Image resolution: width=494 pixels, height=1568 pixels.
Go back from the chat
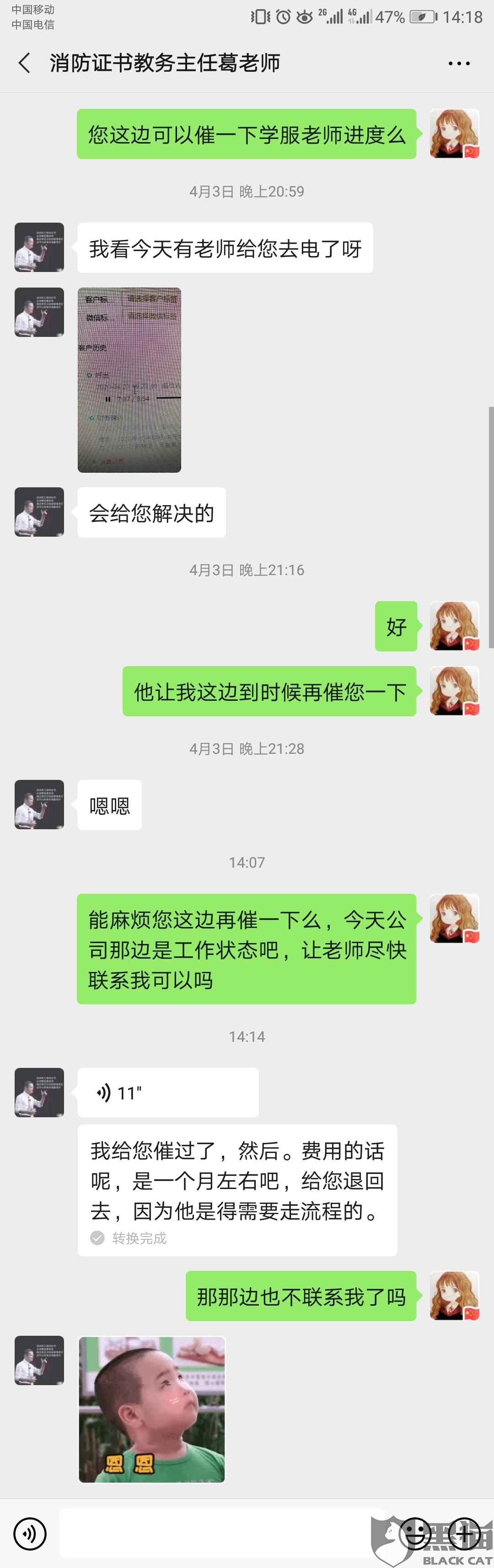pos(24,63)
